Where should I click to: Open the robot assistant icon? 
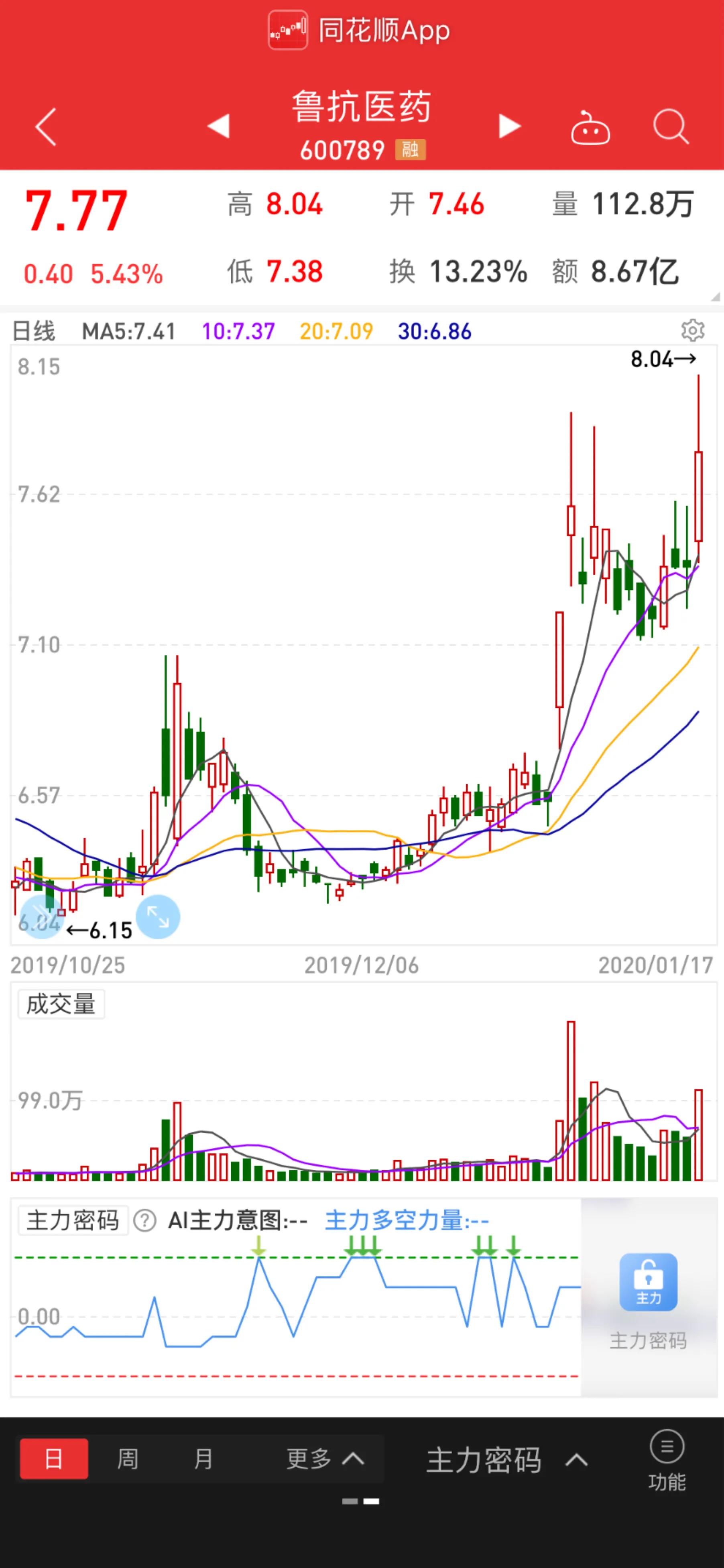click(x=590, y=127)
